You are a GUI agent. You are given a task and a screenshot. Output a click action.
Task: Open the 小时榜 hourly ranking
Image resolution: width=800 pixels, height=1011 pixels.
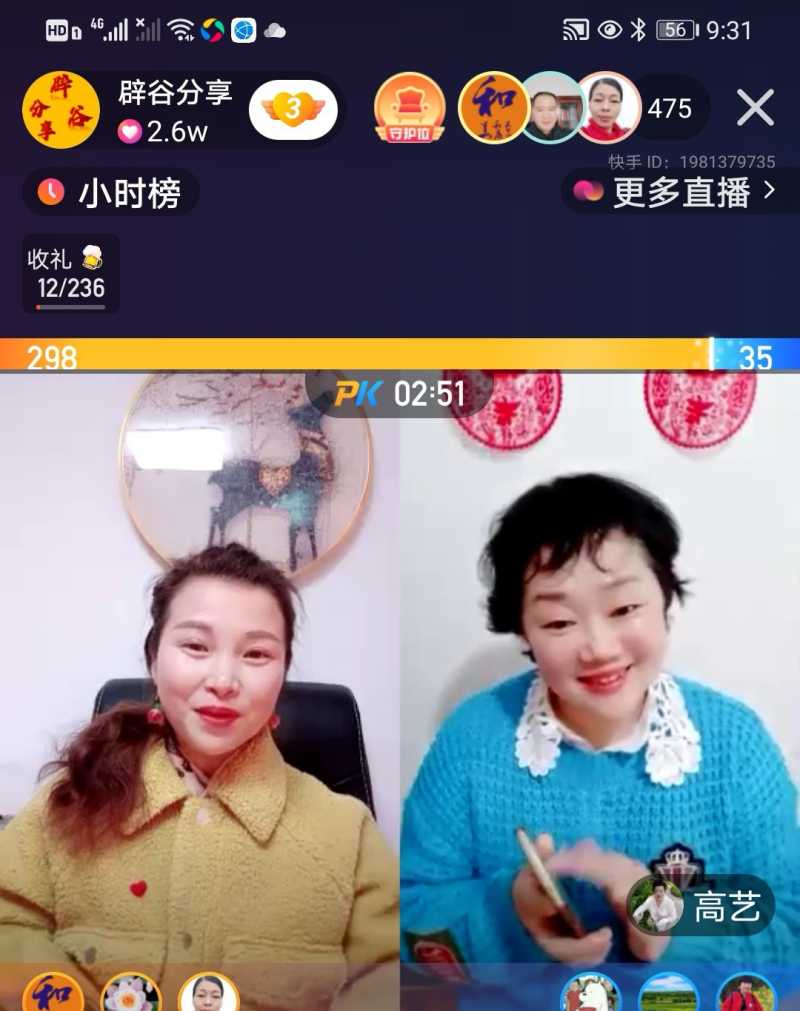[x=110, y=192]
